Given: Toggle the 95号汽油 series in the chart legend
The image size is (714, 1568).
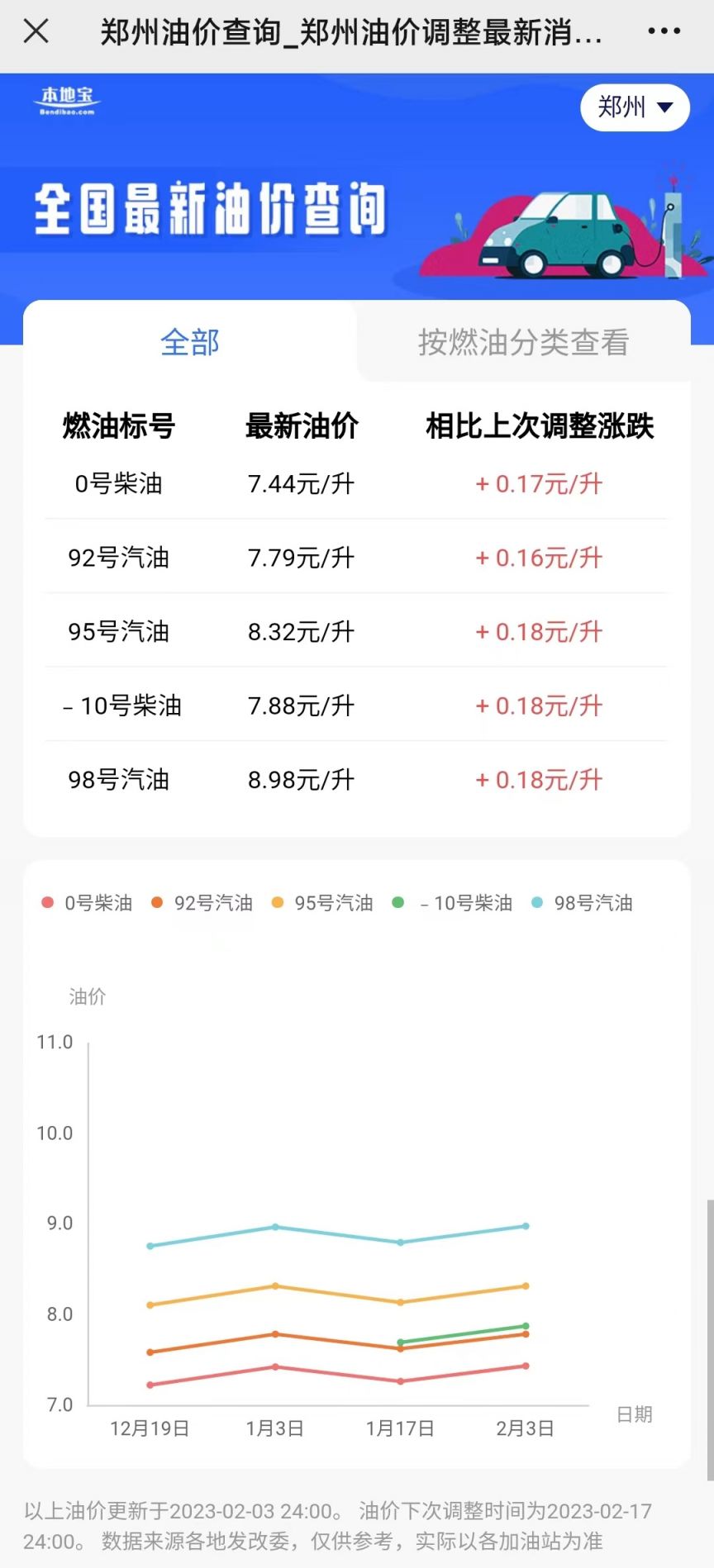Looking at the screenshot, I should tap(323, 903).
